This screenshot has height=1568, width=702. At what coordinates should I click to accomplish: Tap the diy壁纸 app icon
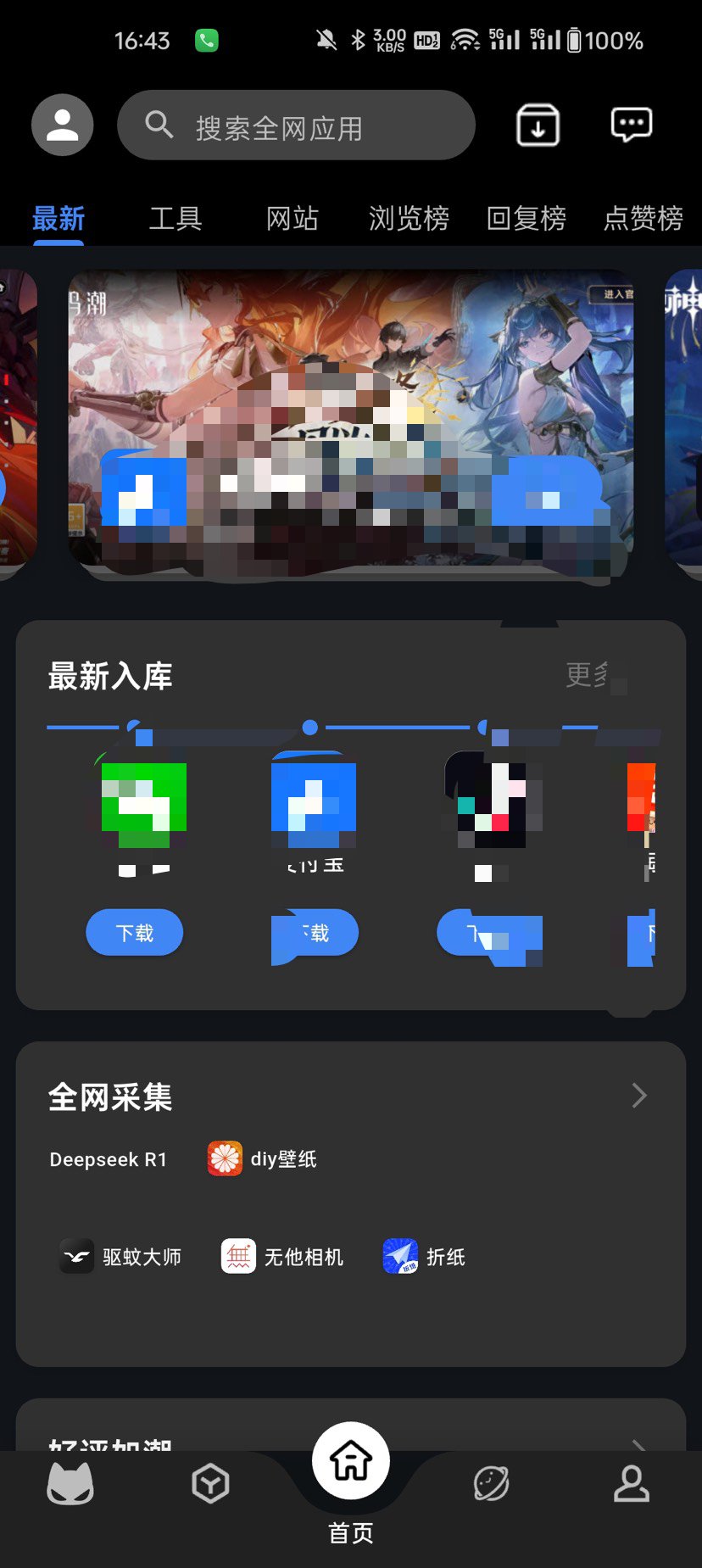pos(224,1158)
